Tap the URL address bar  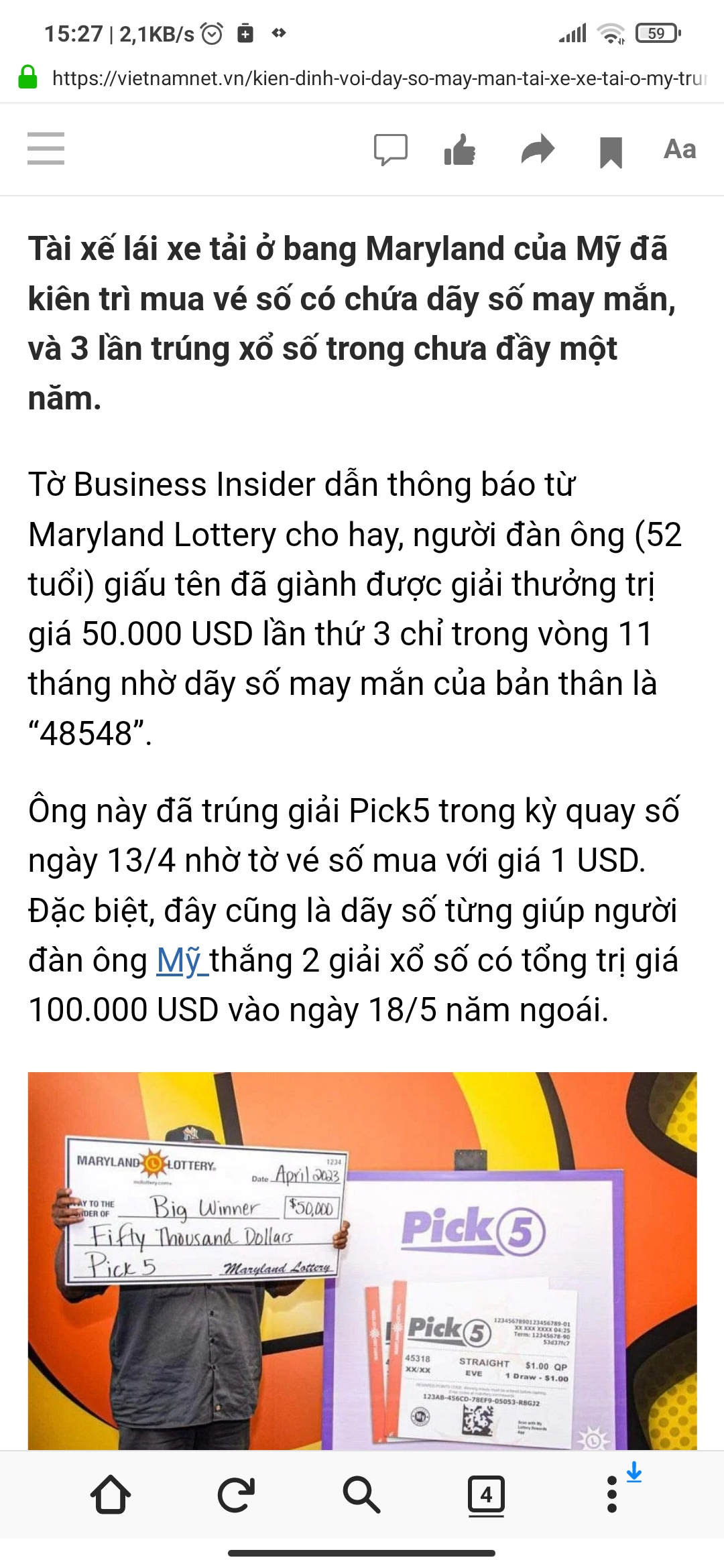pyautogui.click(x=379, y=78)
